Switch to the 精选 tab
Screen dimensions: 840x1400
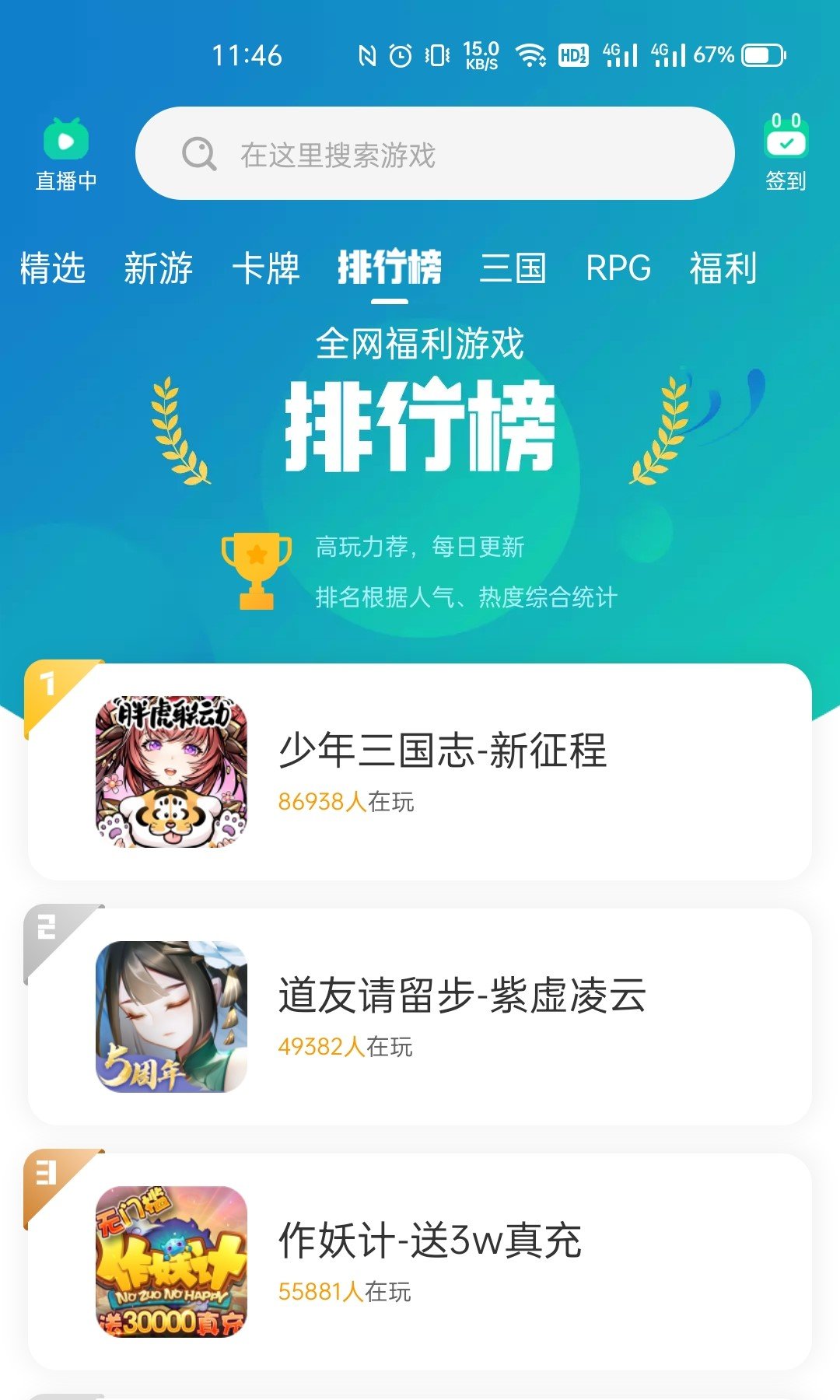click(51, 268)
